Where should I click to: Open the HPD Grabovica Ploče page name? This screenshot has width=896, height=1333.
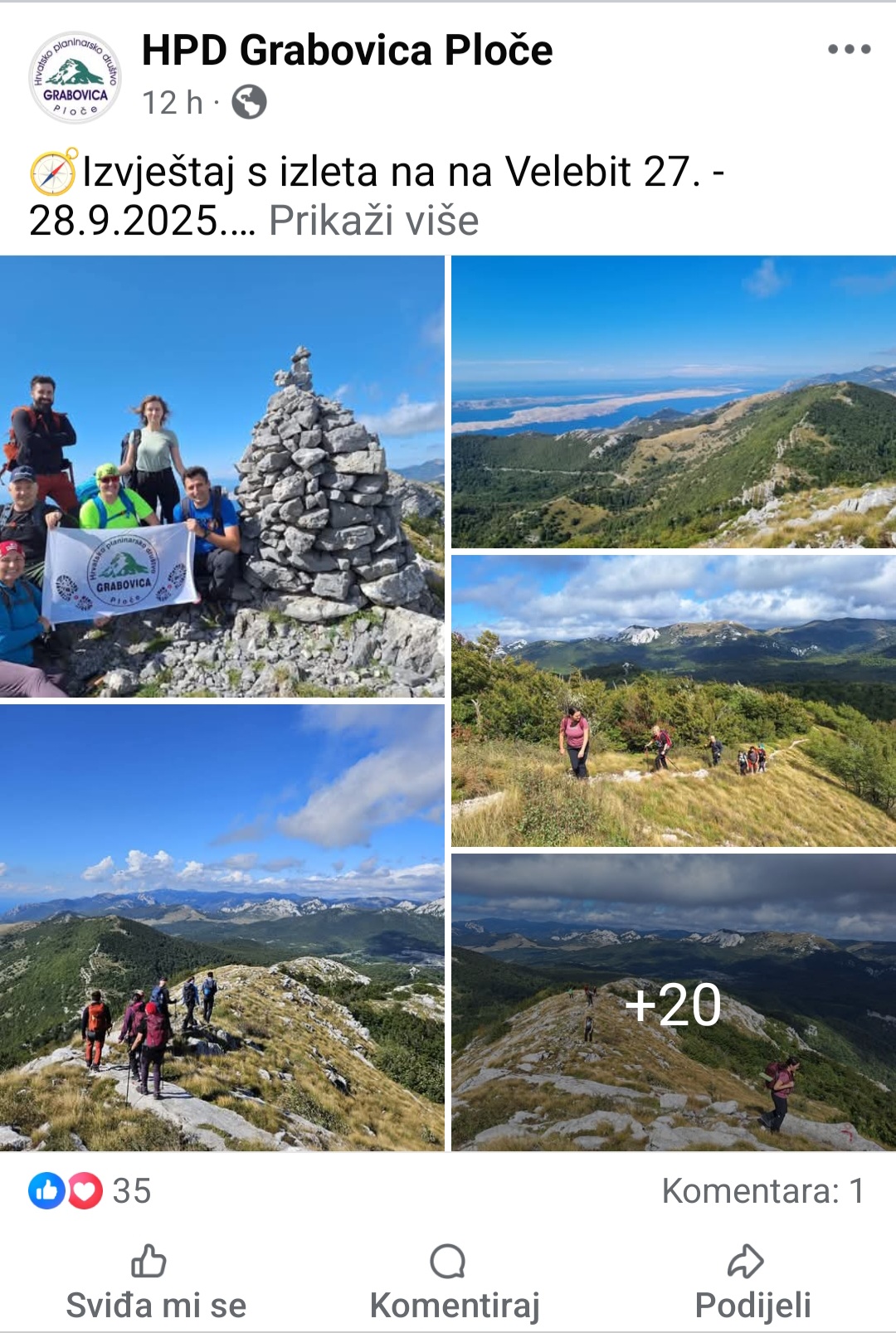[347, 50]
